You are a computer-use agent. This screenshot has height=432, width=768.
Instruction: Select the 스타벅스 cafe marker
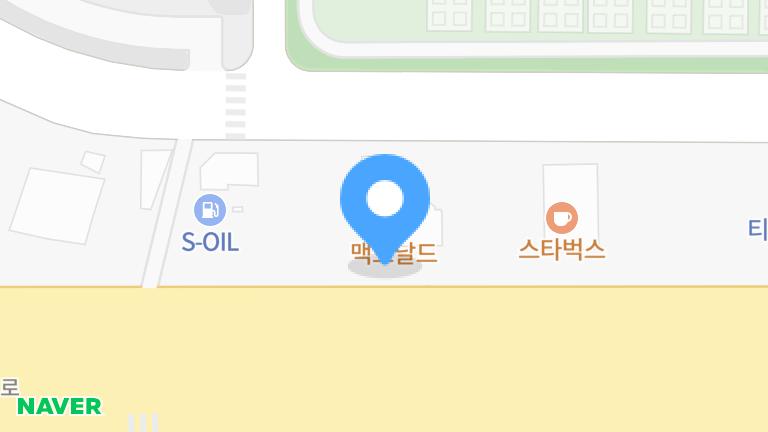(x=561, y=217)
